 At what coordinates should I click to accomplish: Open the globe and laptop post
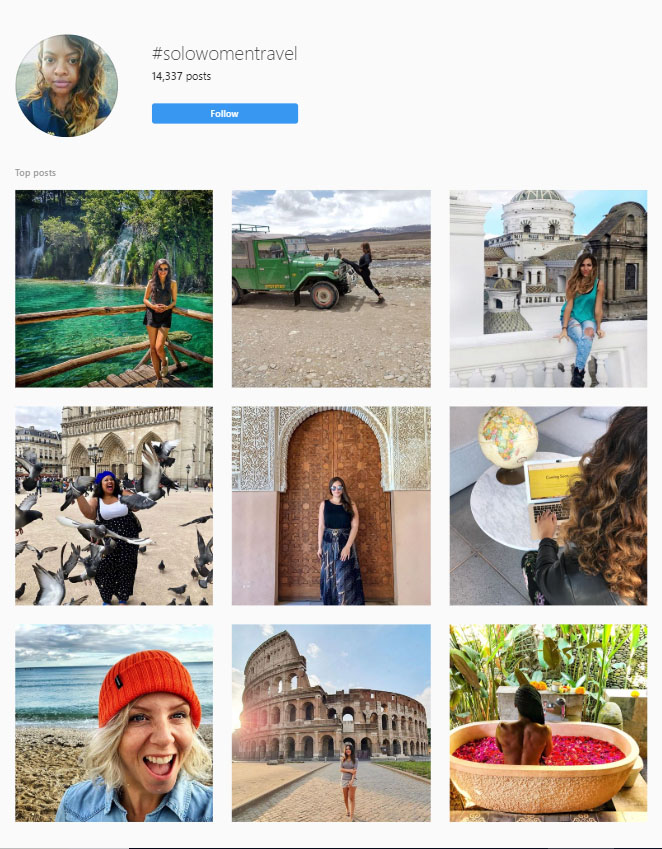(x=548, y=505)
